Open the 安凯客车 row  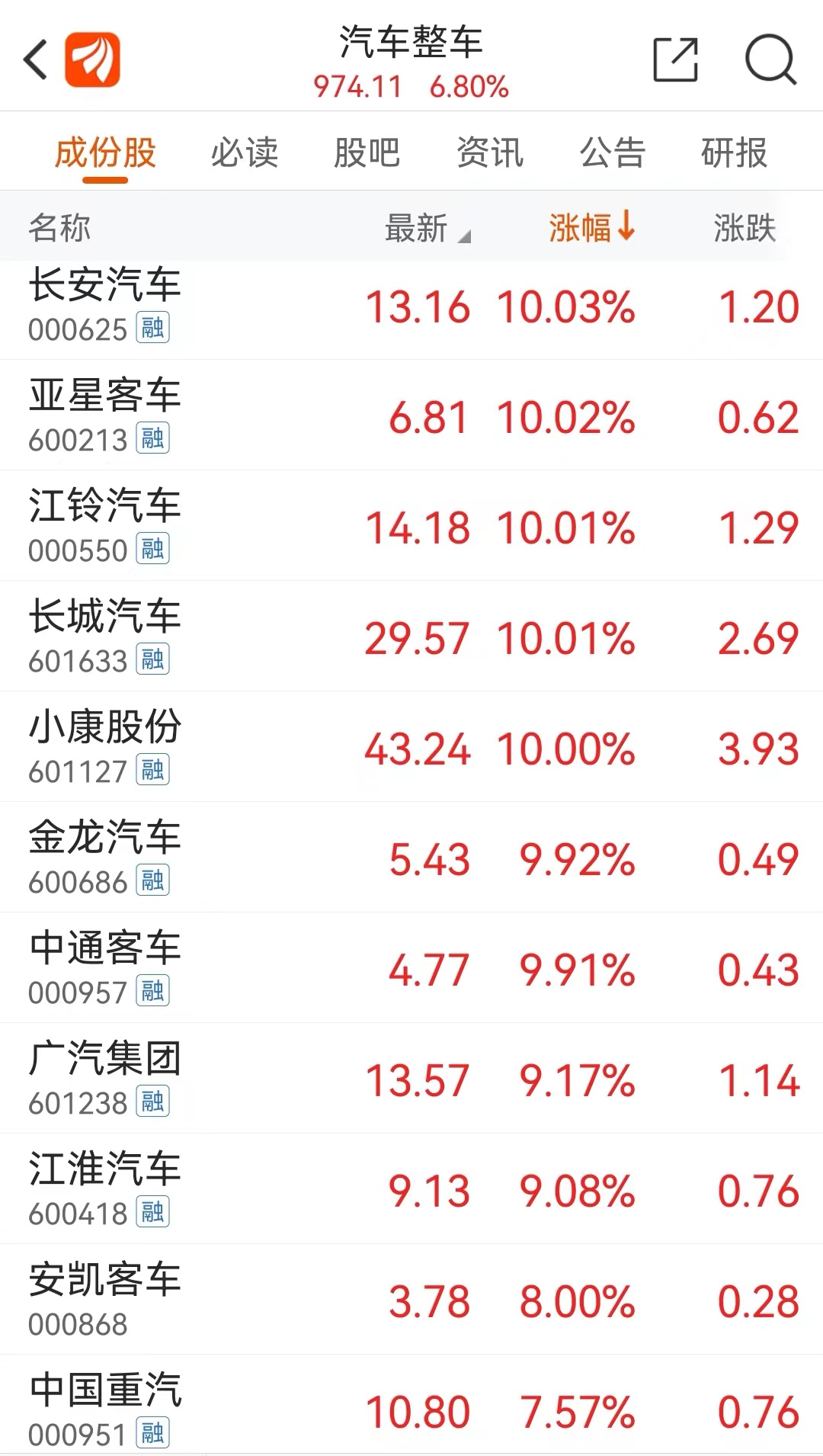coord(411,1300)
